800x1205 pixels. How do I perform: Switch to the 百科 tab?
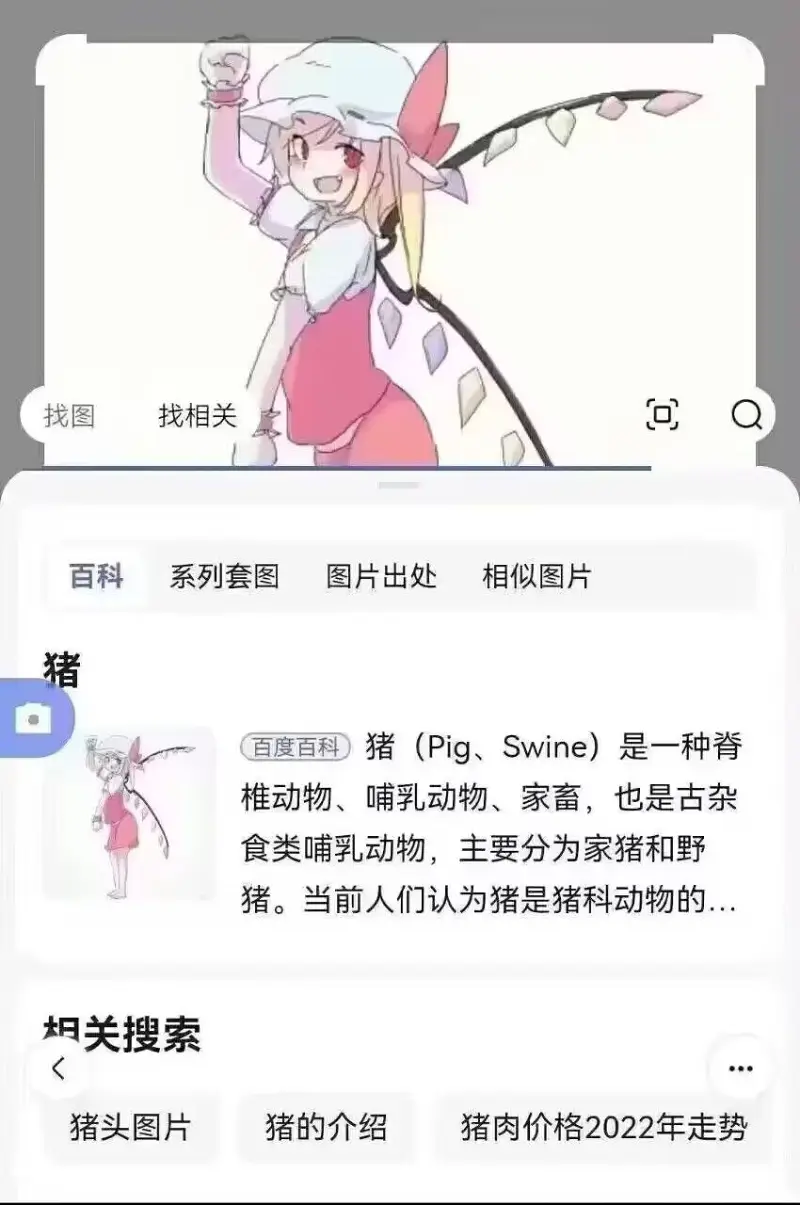96,576
